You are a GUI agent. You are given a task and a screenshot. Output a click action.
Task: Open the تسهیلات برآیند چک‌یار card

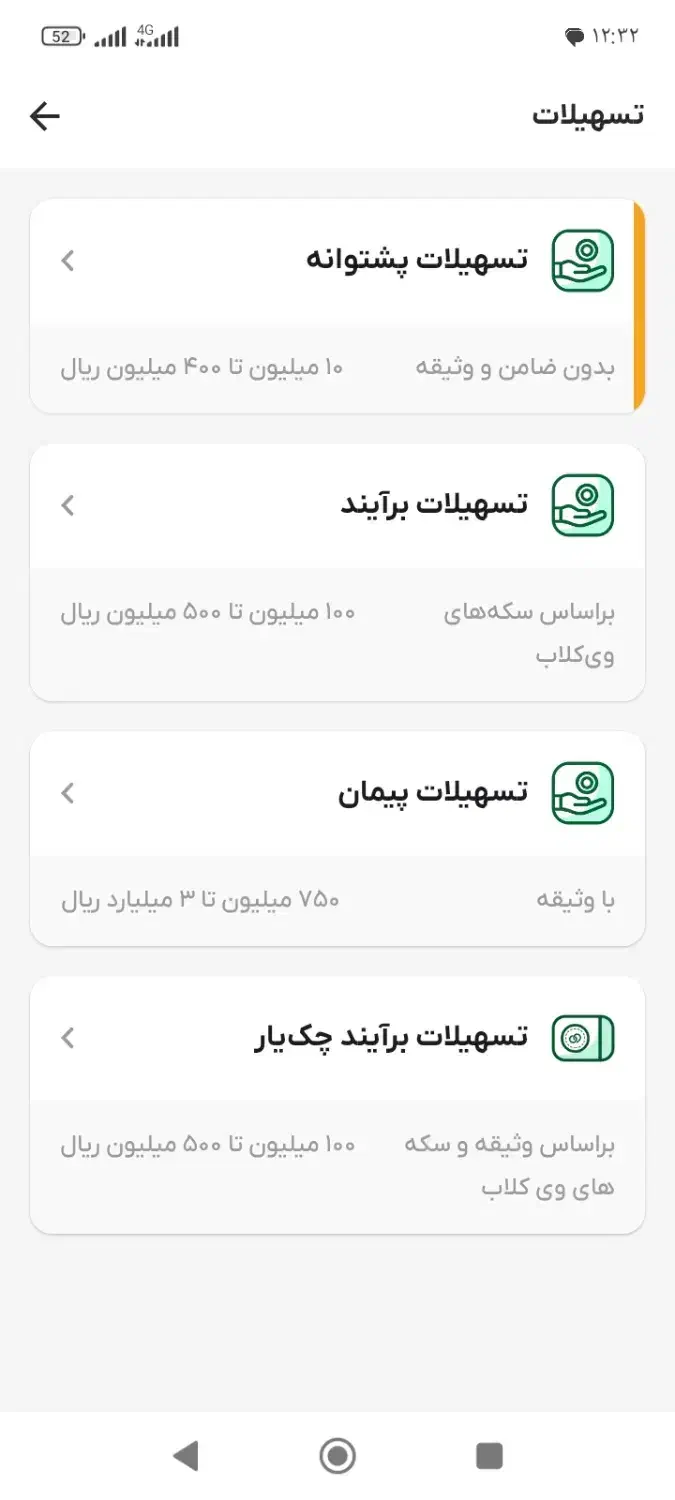pos(337,1039)
